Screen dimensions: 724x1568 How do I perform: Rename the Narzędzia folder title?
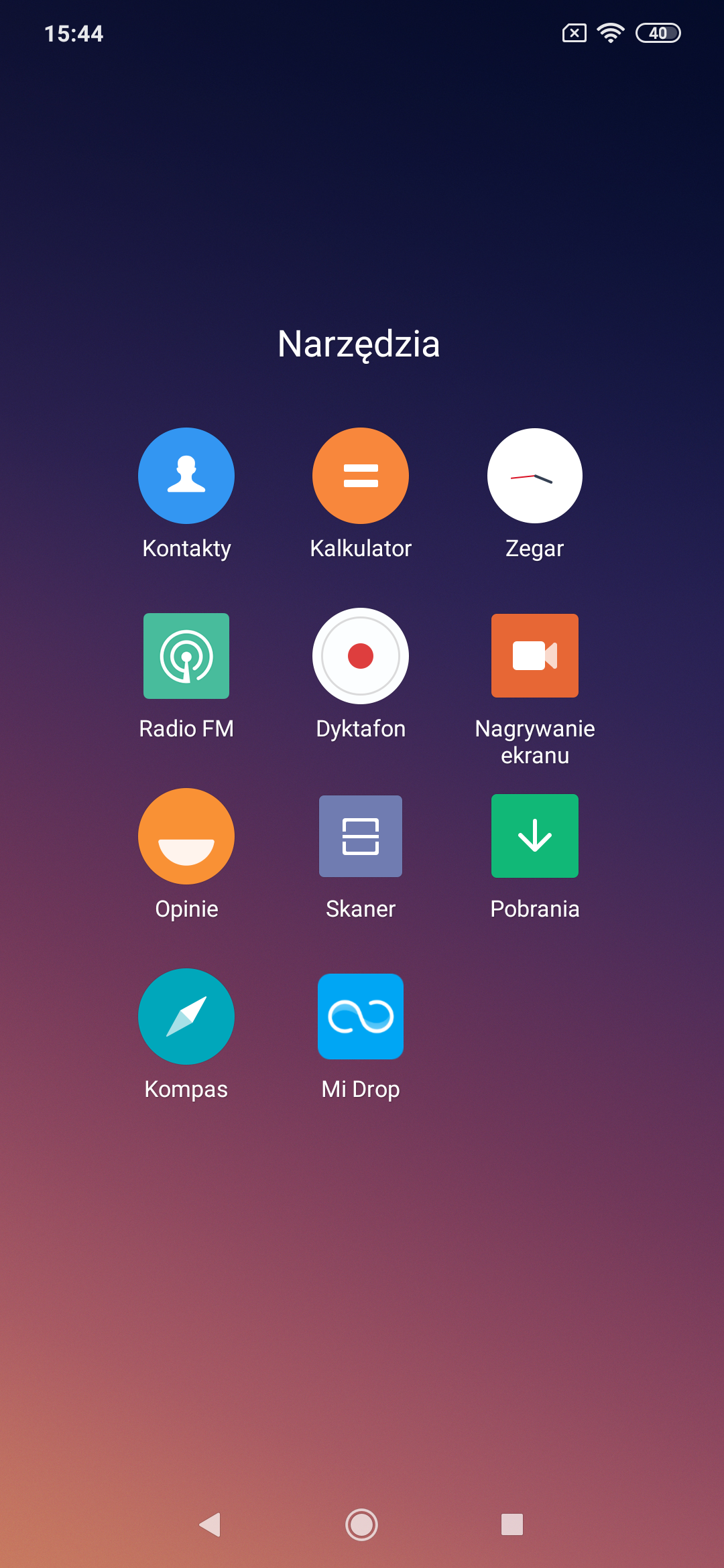(x=359, y=344)
